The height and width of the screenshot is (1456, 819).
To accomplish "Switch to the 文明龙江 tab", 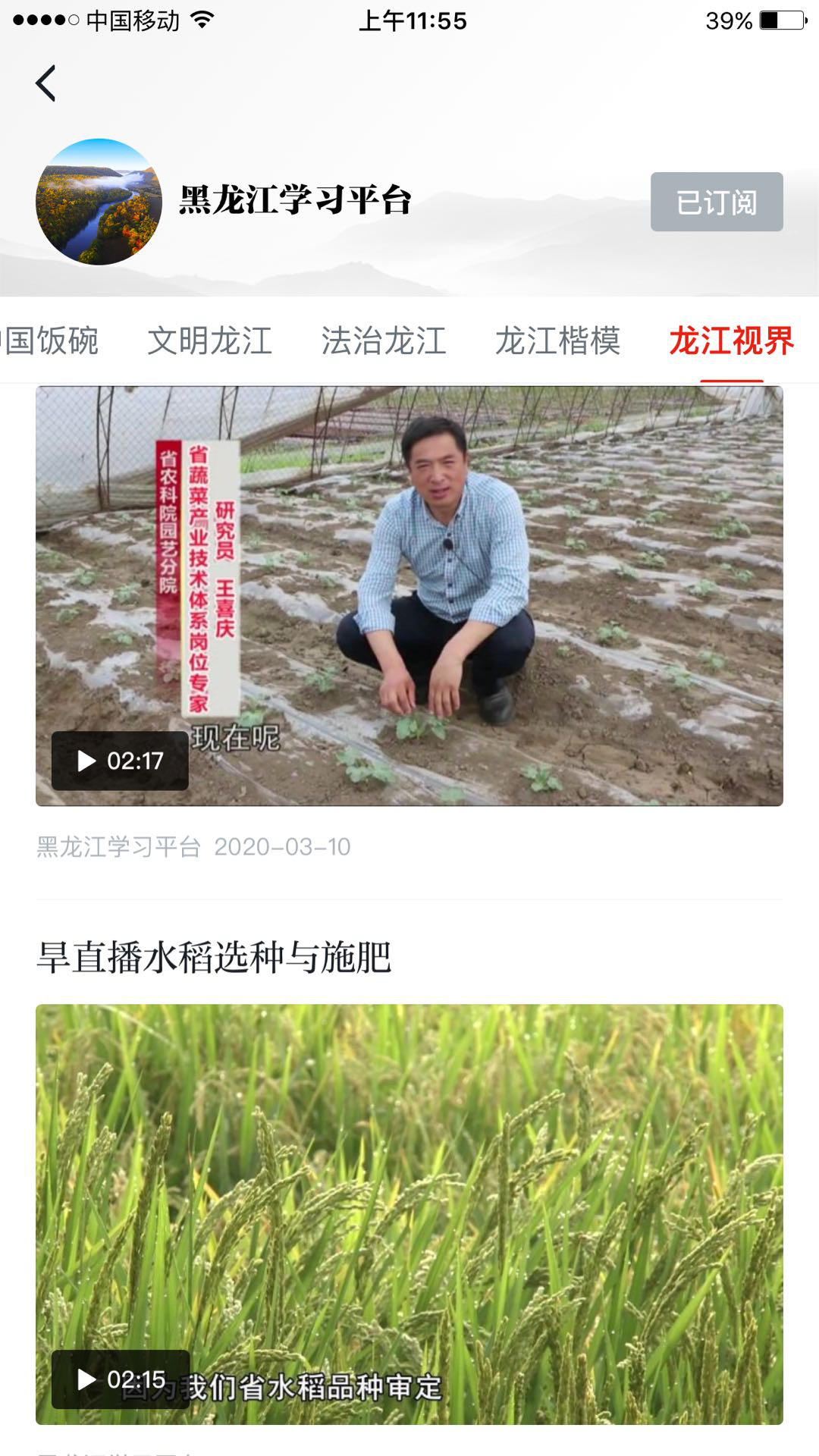I will [x=211, y=343].
